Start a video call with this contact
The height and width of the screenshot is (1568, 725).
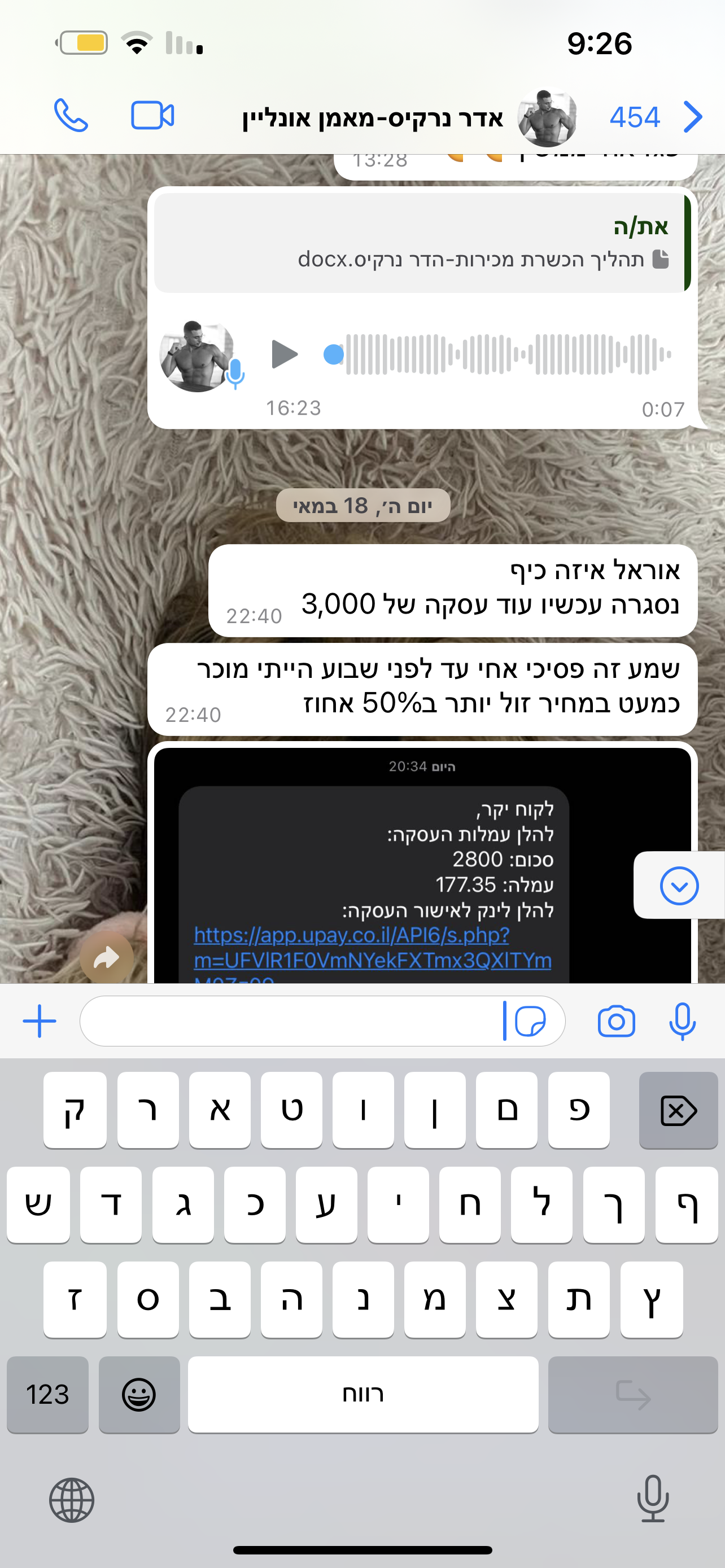(x=152, y=115)
